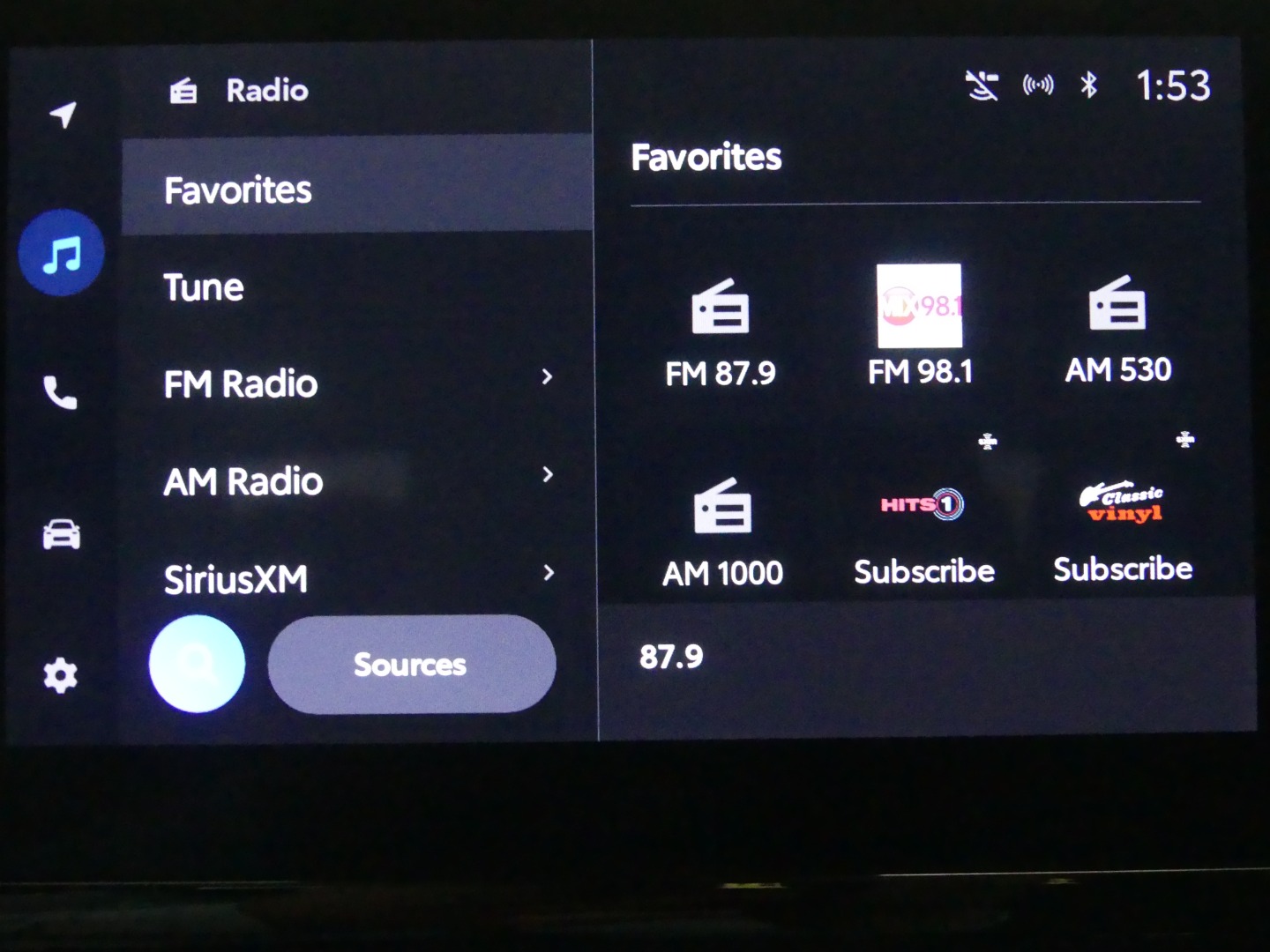Open the settings gear icon
This screenshot has height=952, width=1270.
60,676
